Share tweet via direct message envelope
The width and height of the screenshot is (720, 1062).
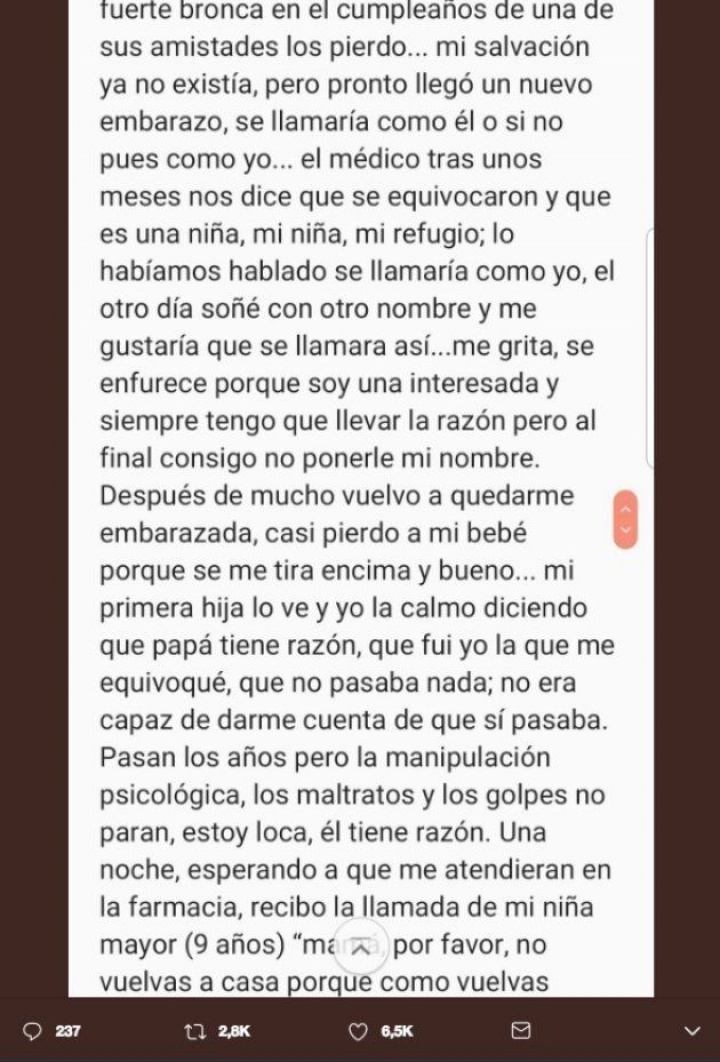(521, 1031)
